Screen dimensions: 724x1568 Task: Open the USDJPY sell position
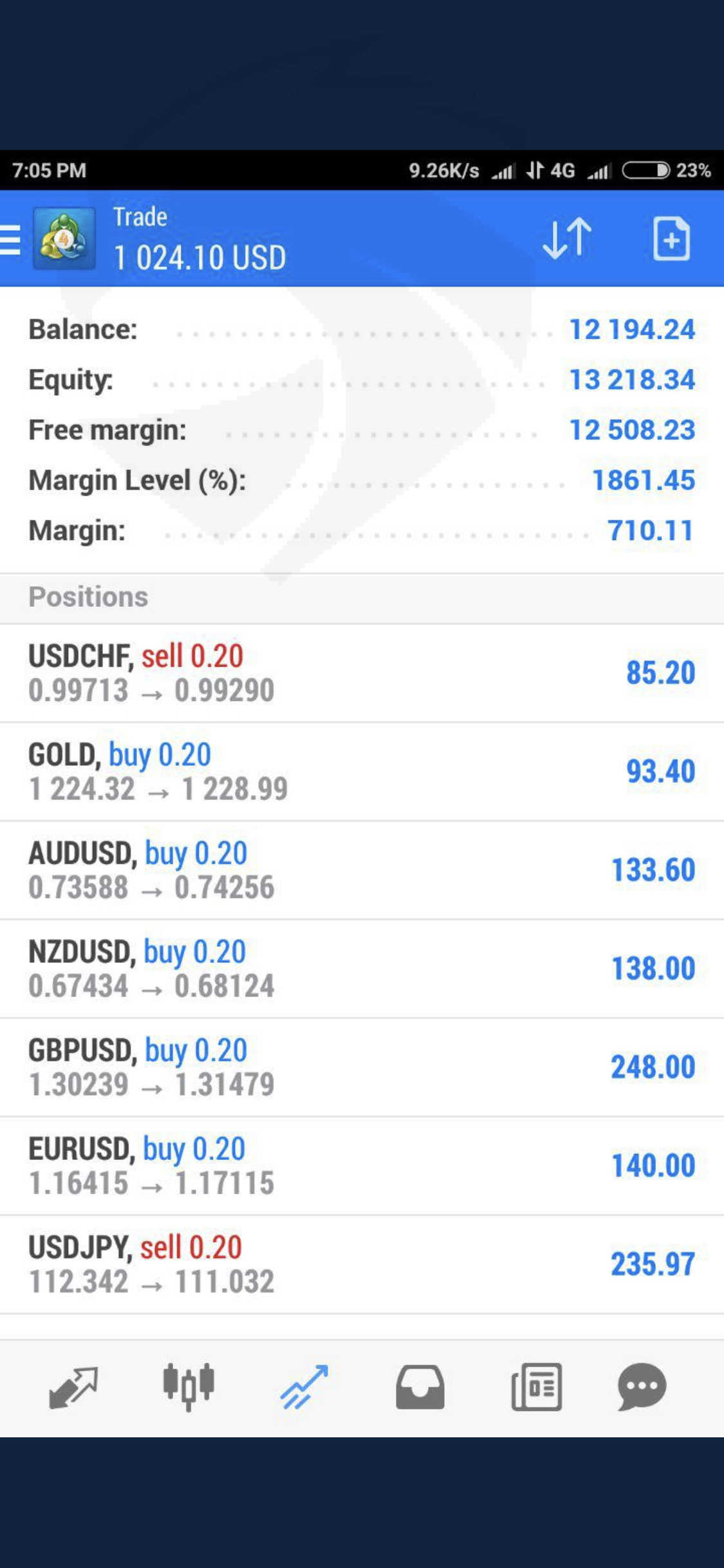(362, 1264)
